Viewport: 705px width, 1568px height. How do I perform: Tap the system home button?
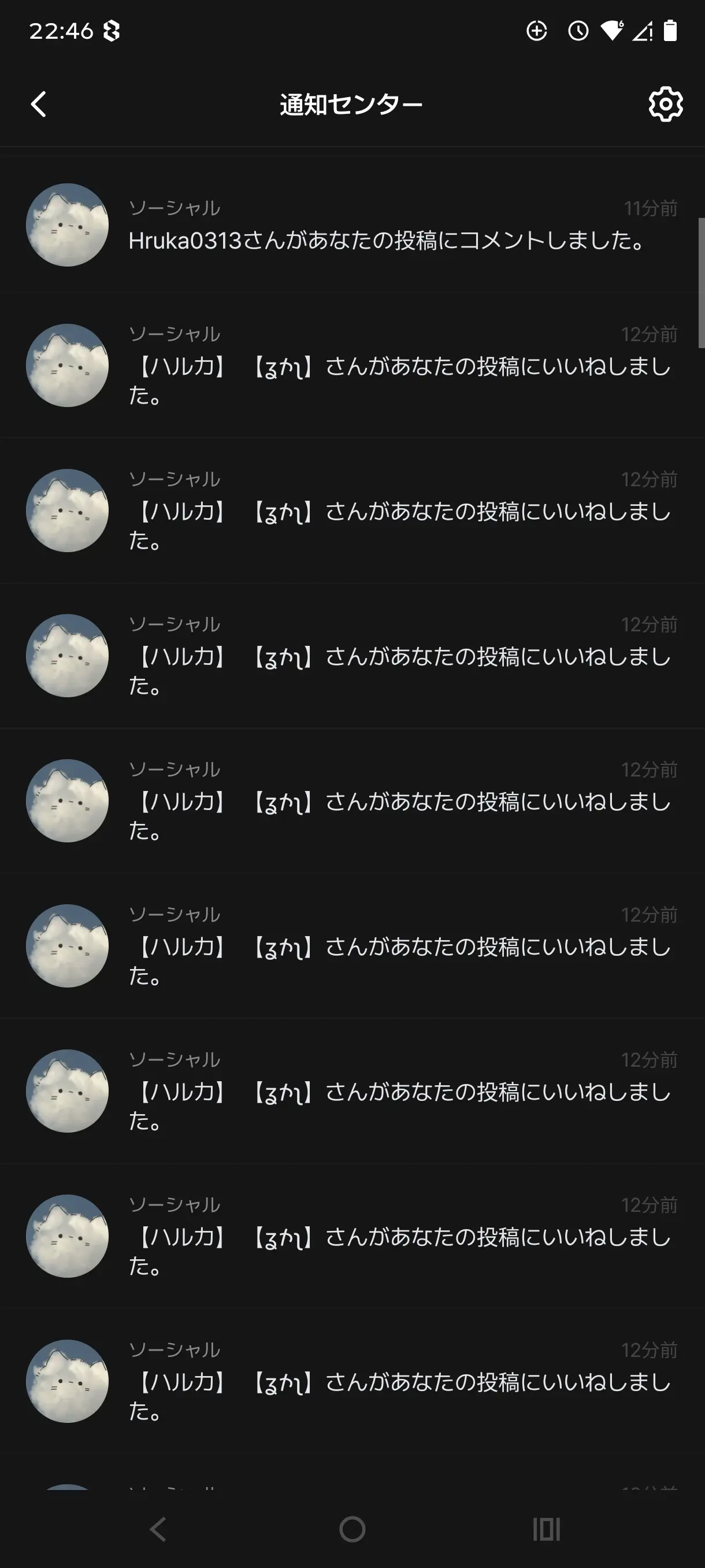[352, 1529]
